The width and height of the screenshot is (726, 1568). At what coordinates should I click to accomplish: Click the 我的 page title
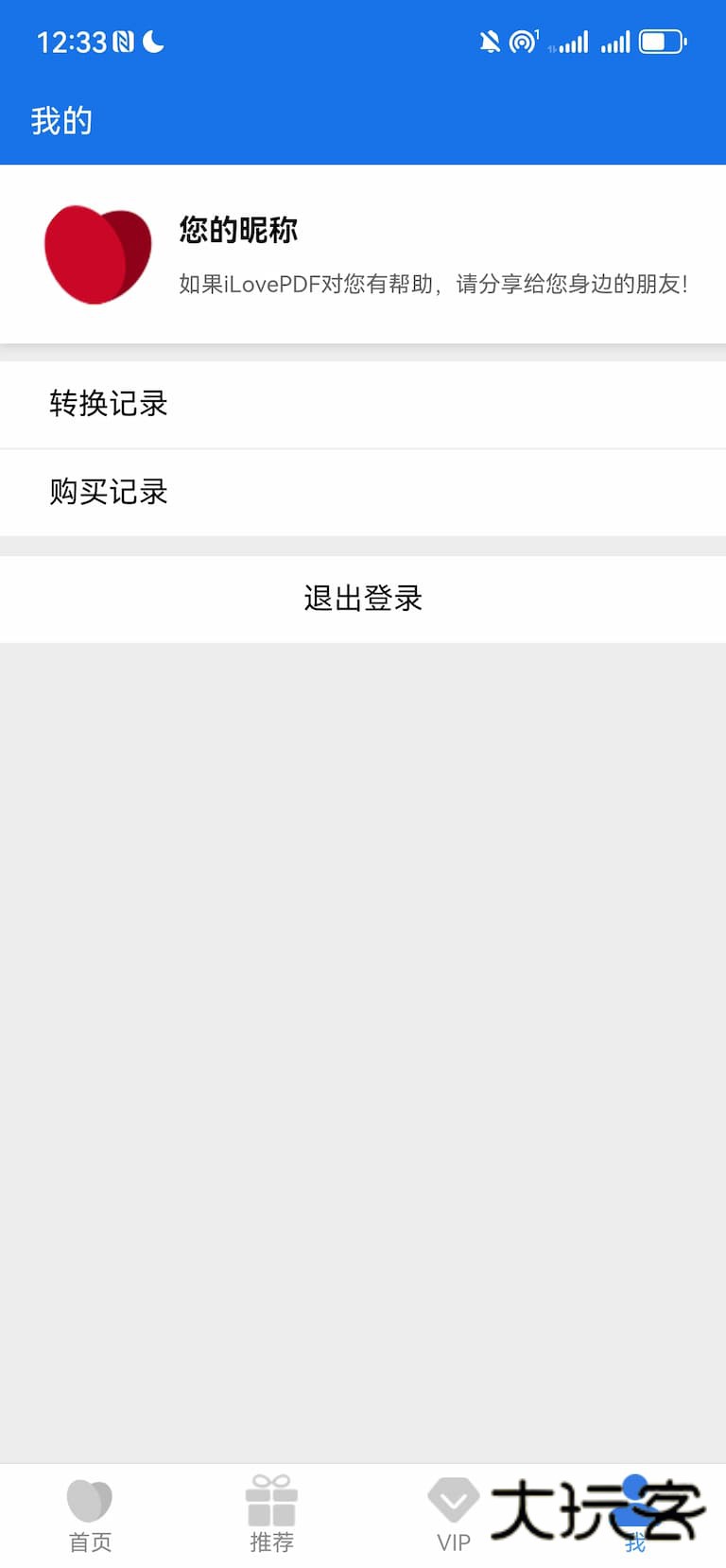click(x=60, y=119)
